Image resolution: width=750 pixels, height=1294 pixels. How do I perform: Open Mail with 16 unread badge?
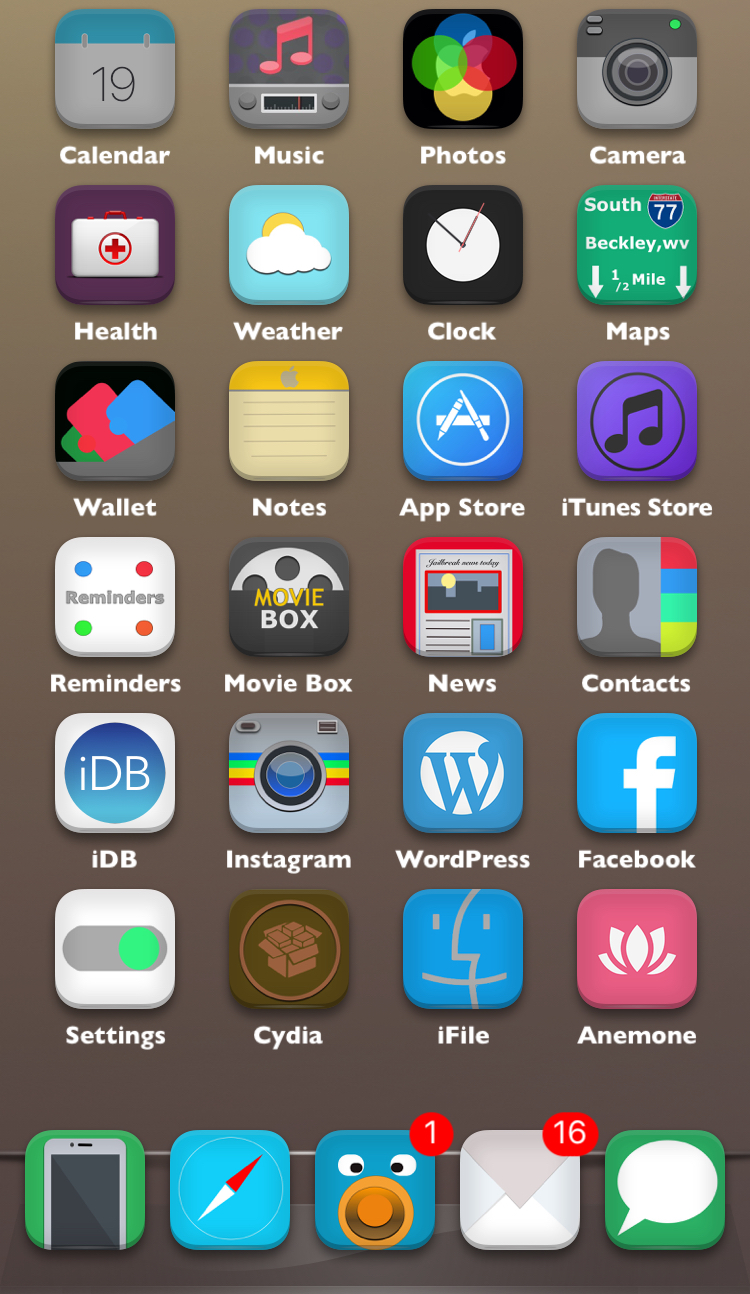coord(520,1189)
